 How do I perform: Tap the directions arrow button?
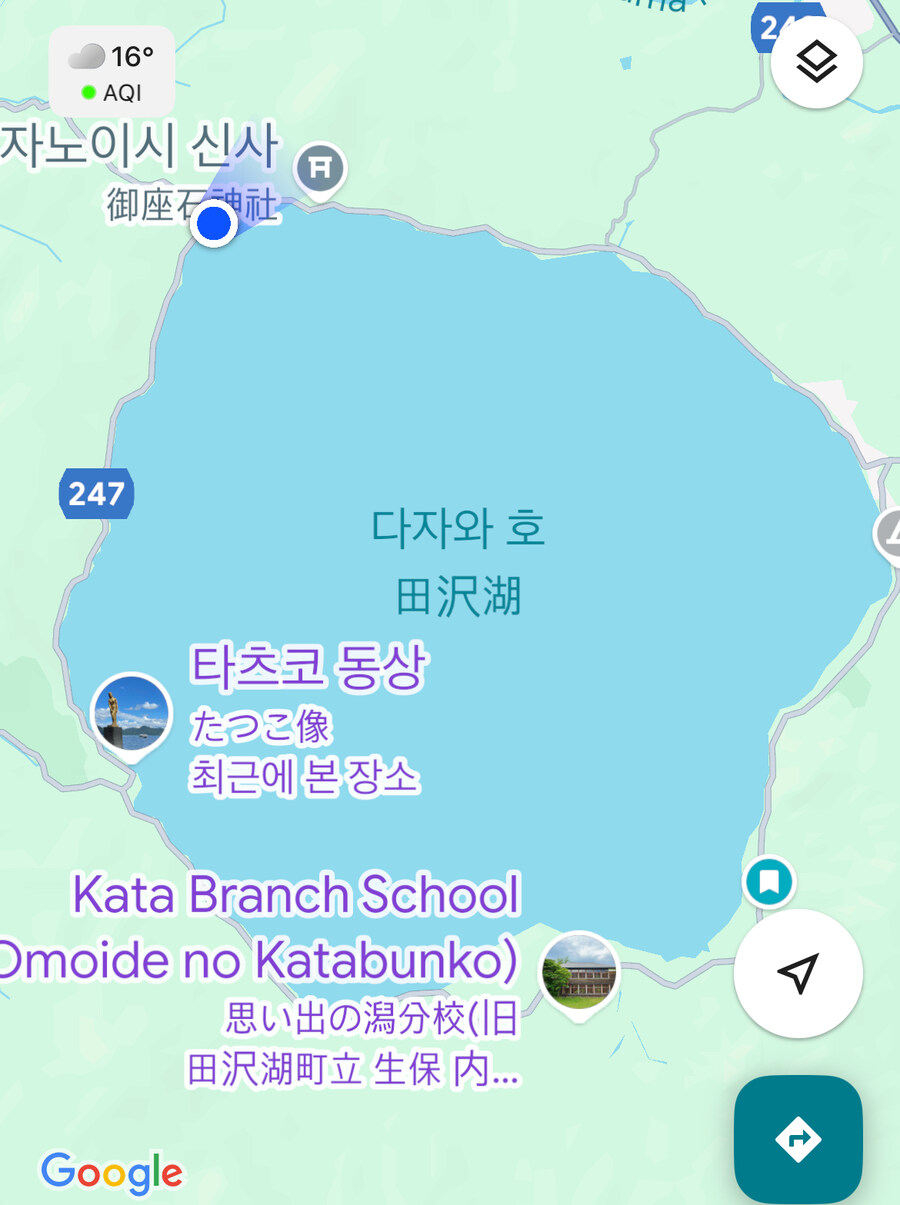coord(797,1138)
